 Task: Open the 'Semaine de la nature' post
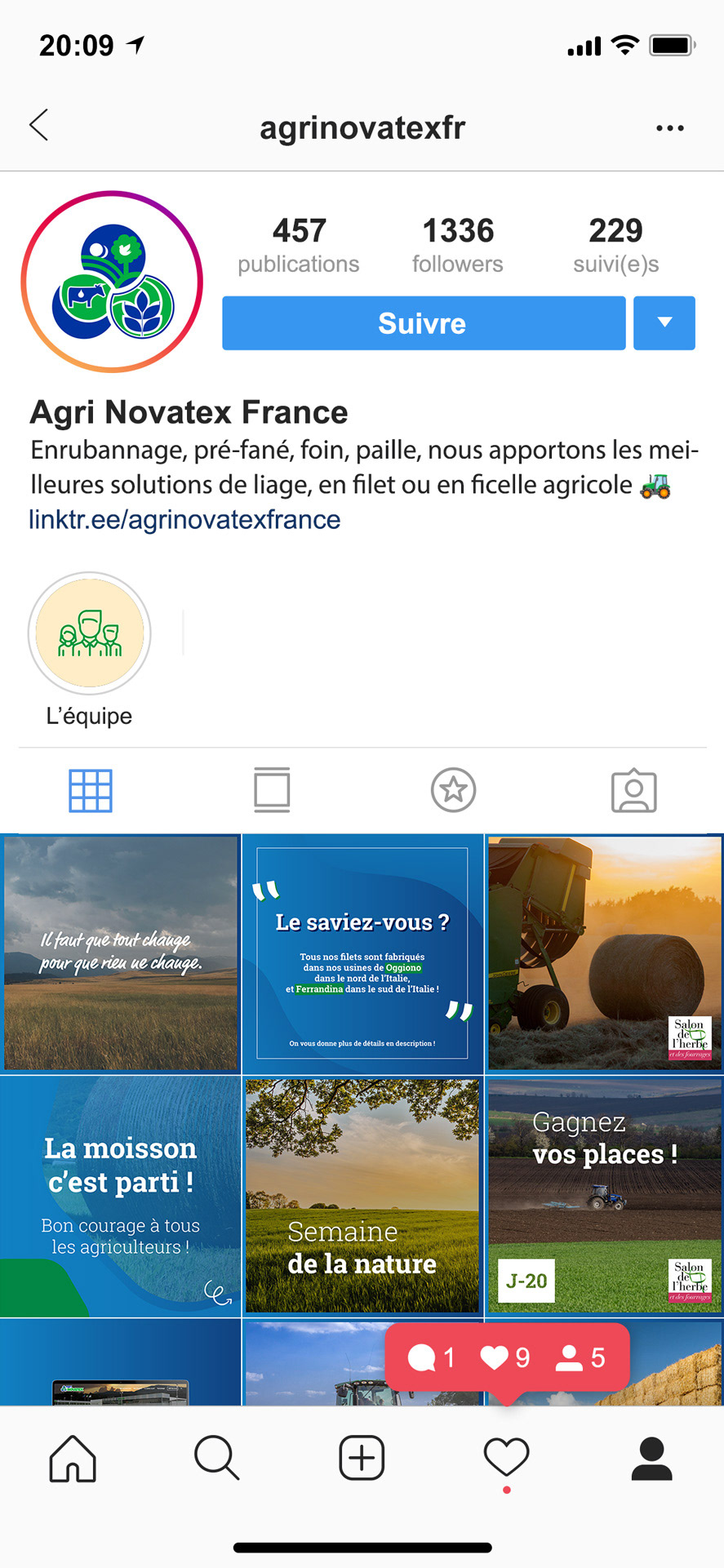click(362, 1196)
